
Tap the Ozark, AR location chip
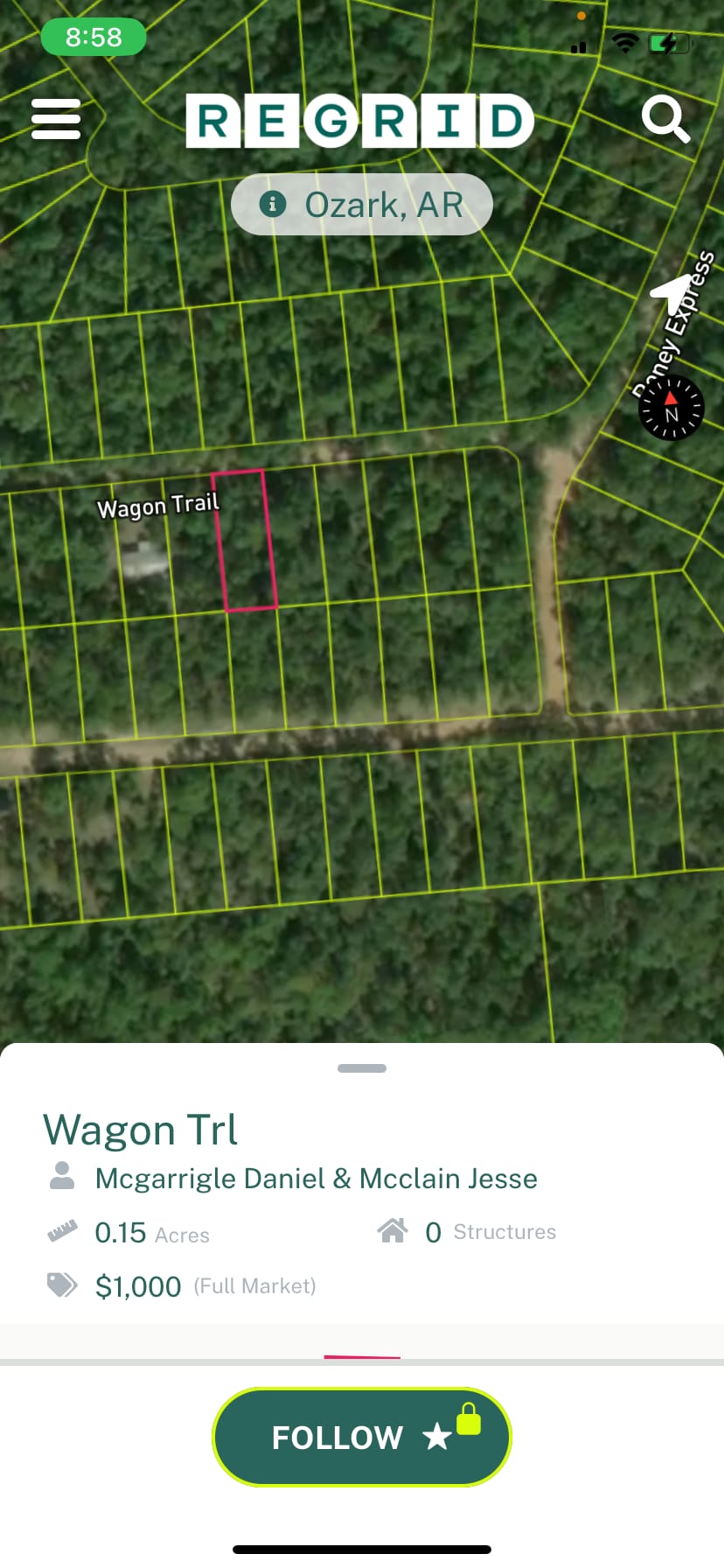[362, 205]
